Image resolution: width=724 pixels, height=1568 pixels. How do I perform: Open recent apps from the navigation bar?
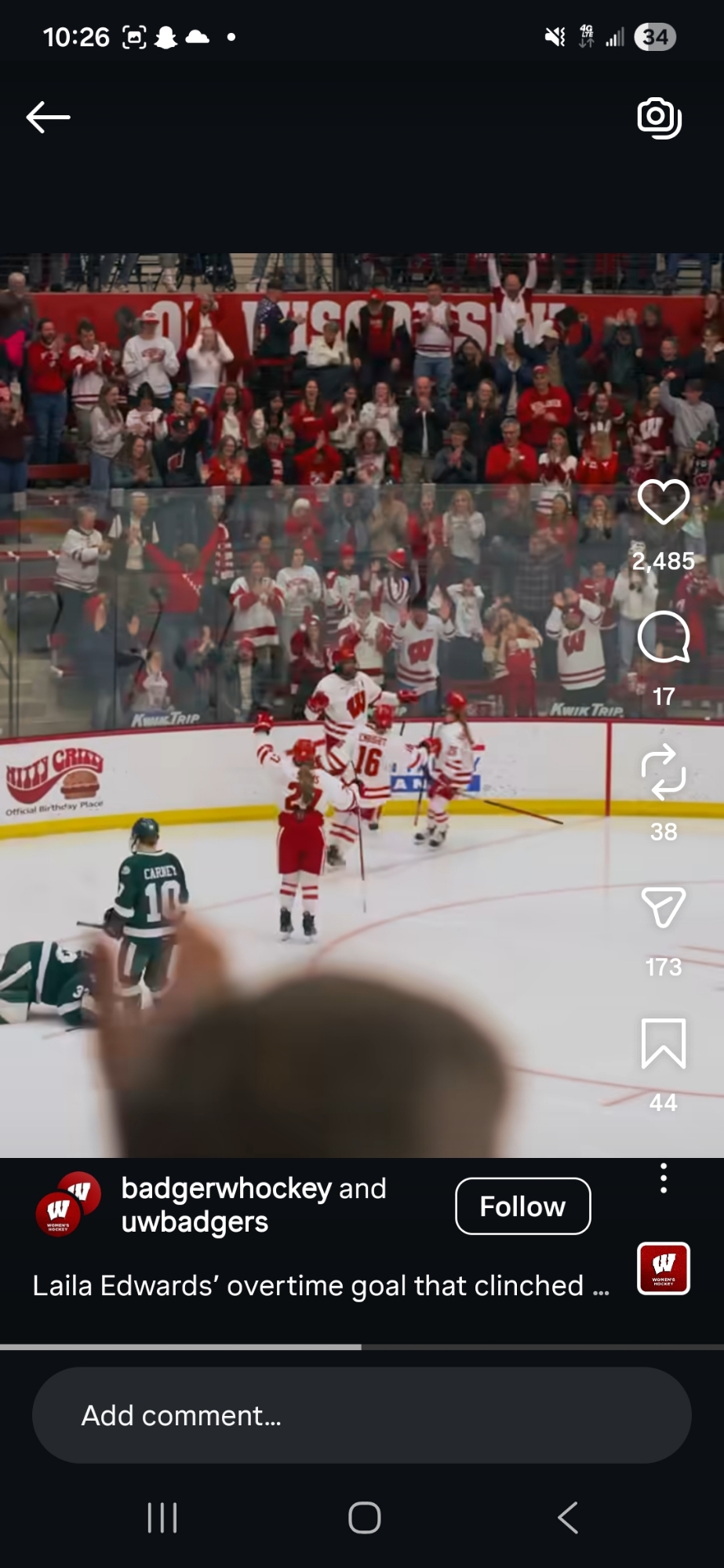tap(162, 1518)
